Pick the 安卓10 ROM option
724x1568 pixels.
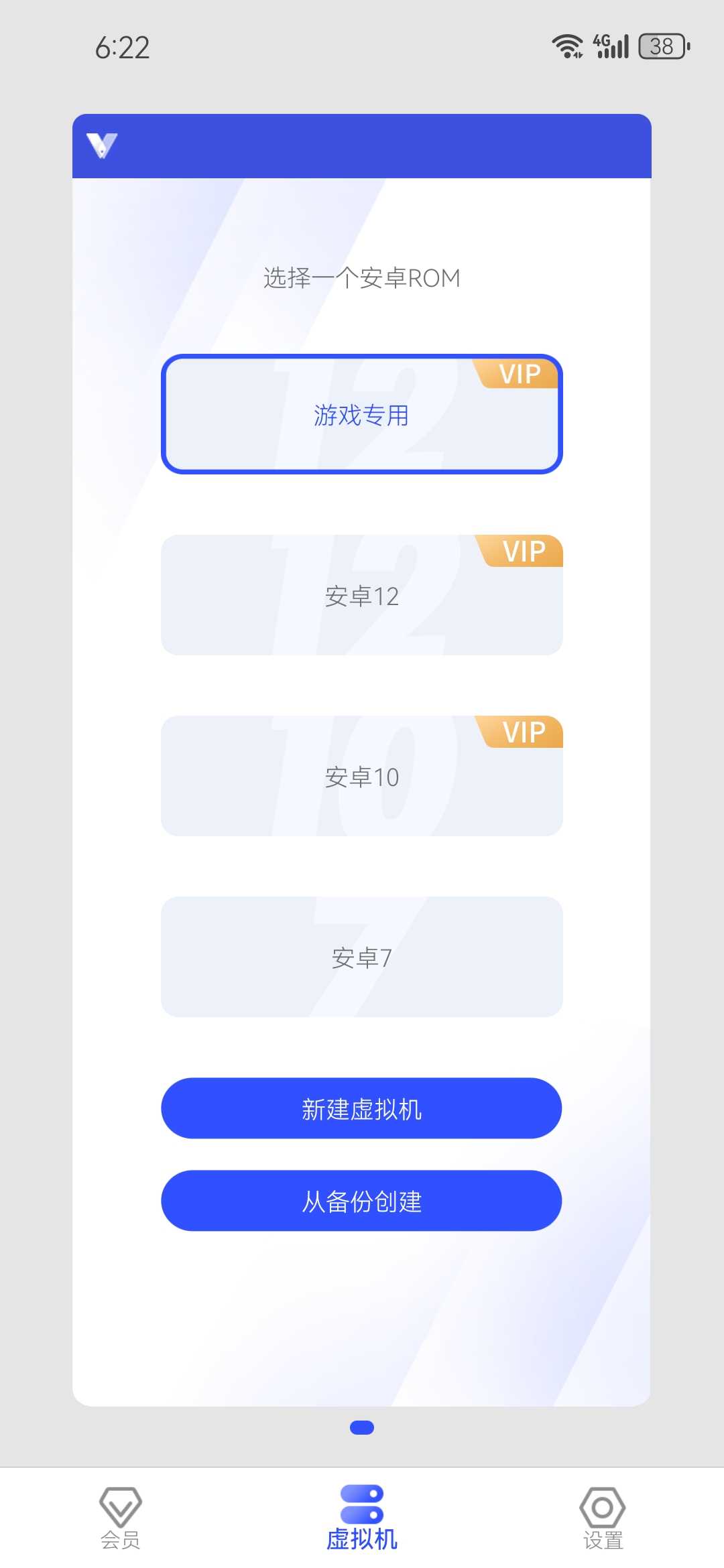361,776
